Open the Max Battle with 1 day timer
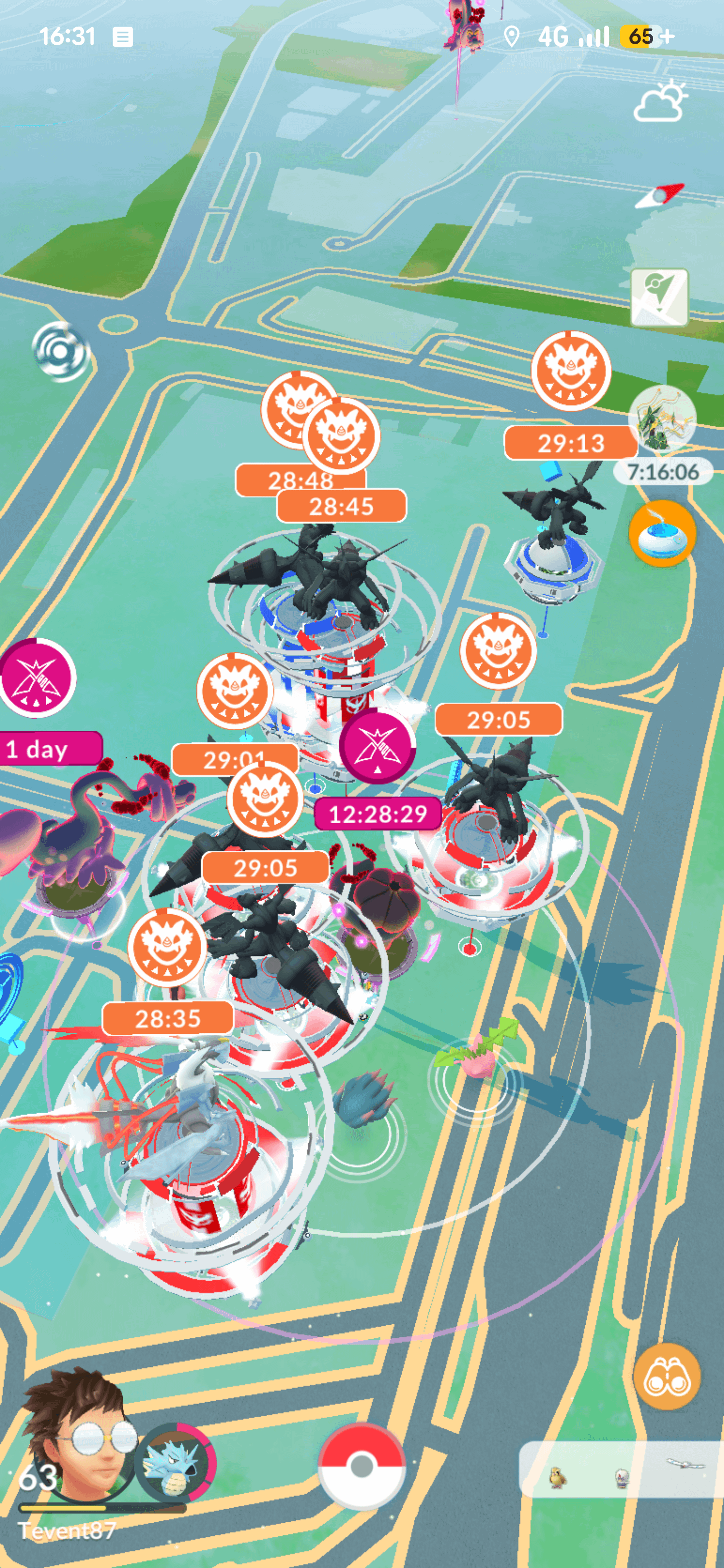Screen dimensions: 724x1568 pos(37,678)
